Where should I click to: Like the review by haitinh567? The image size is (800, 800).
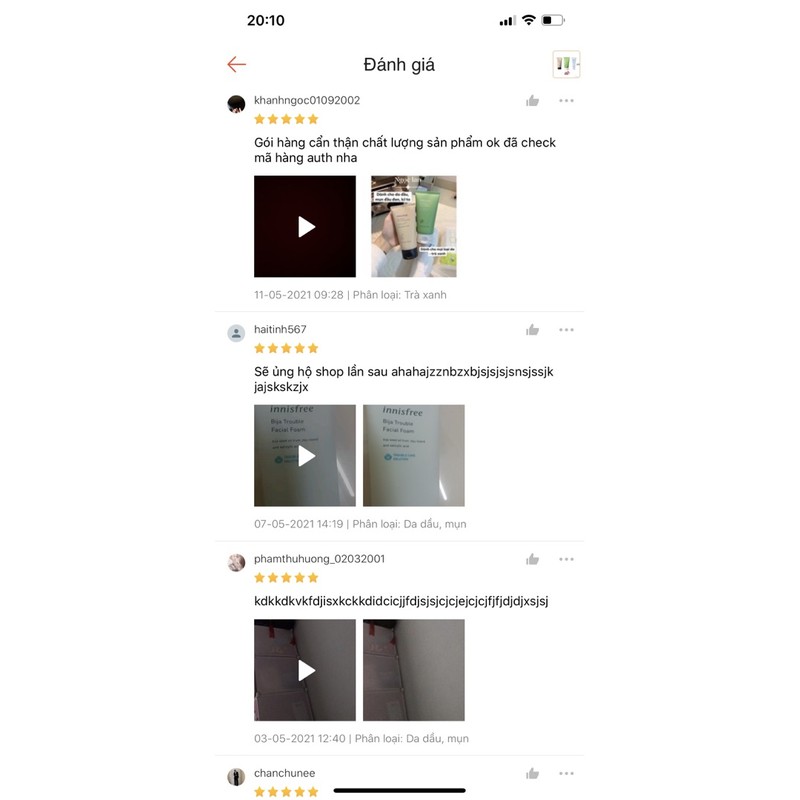tap(532, 330)
